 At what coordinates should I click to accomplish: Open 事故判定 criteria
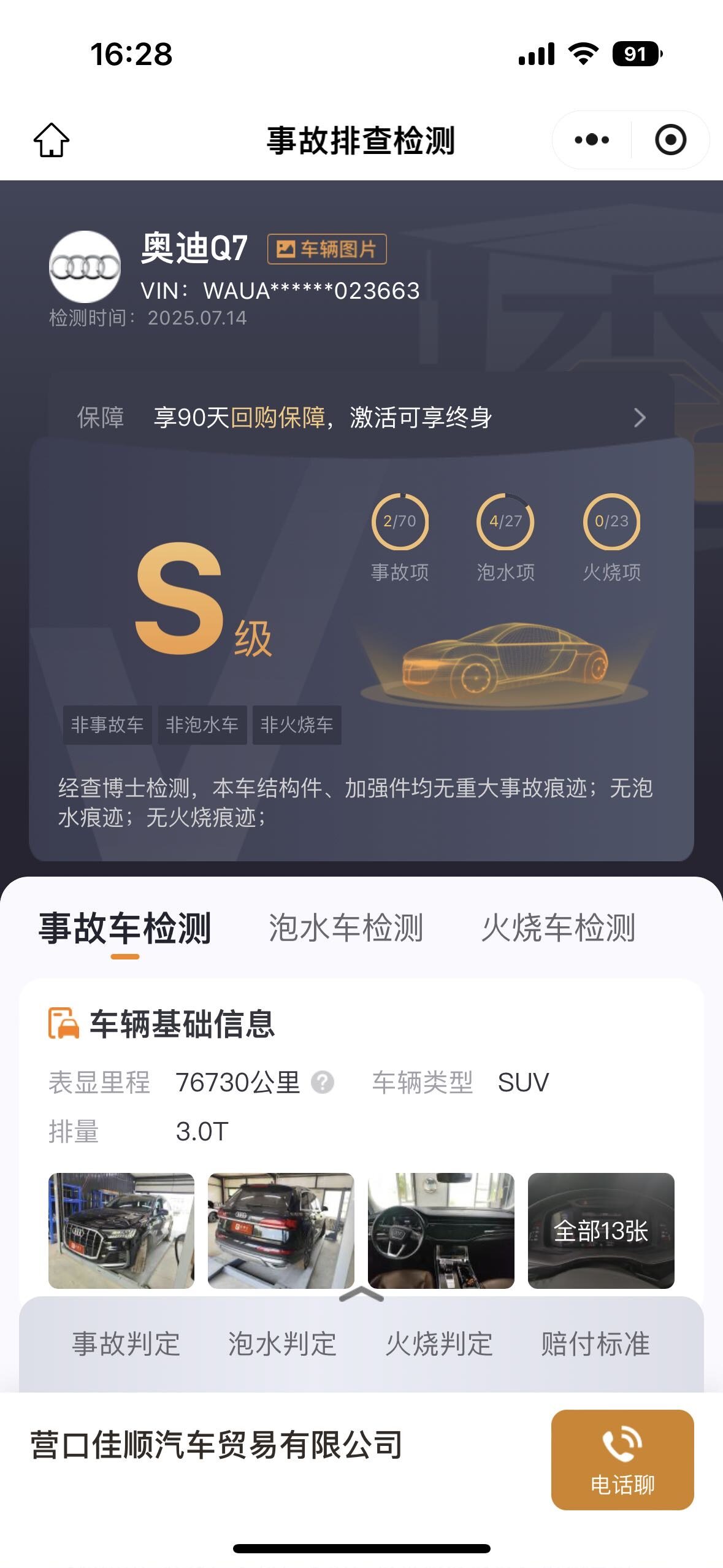(x=126, y=1343)
